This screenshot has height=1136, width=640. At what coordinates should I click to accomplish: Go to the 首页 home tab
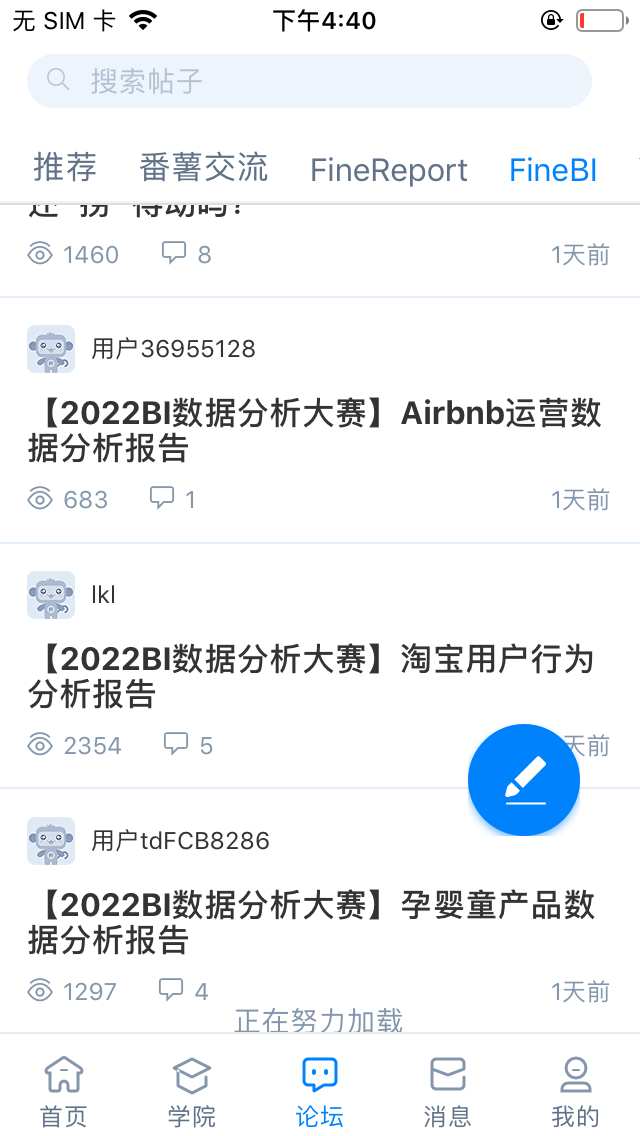(x=64, y=1092)
